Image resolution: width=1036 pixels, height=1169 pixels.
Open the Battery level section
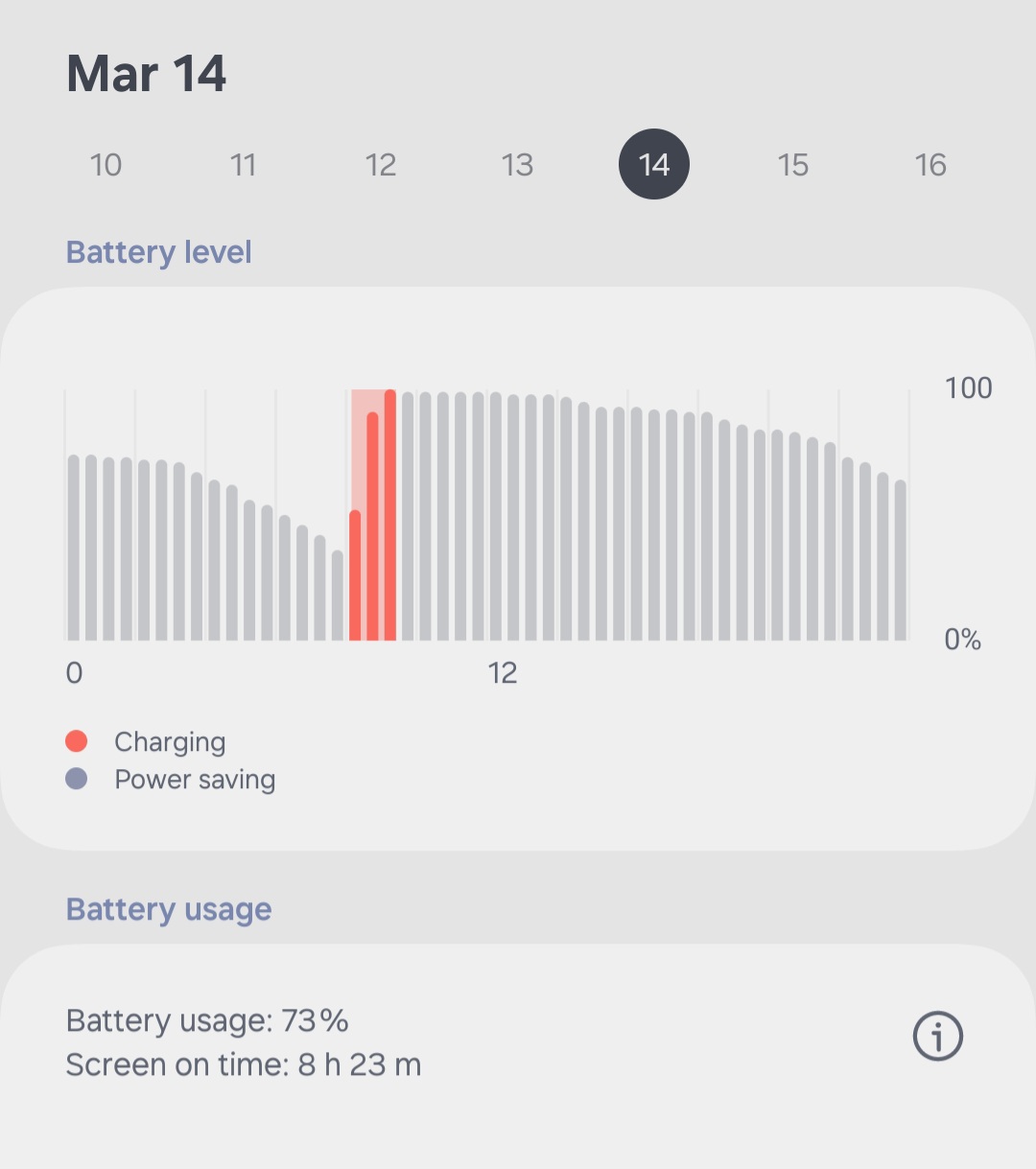pos(158,251)
